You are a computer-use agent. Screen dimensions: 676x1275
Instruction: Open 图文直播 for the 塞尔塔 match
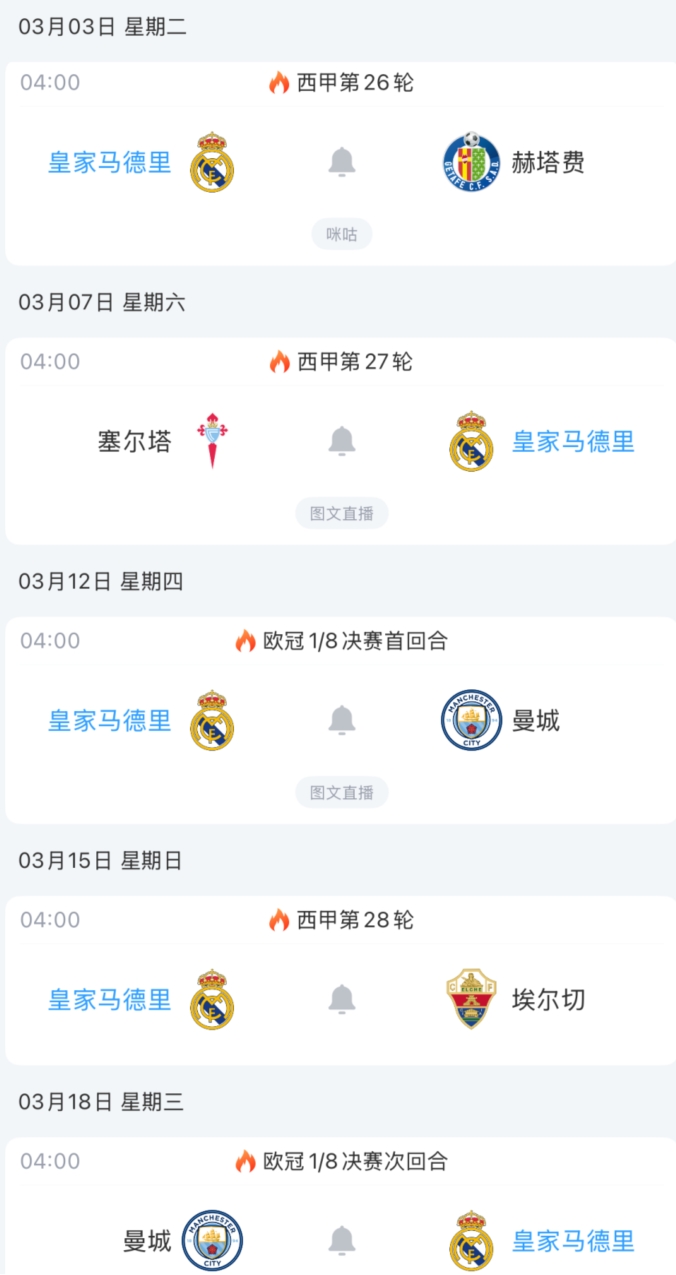click(x=342, y=514)
